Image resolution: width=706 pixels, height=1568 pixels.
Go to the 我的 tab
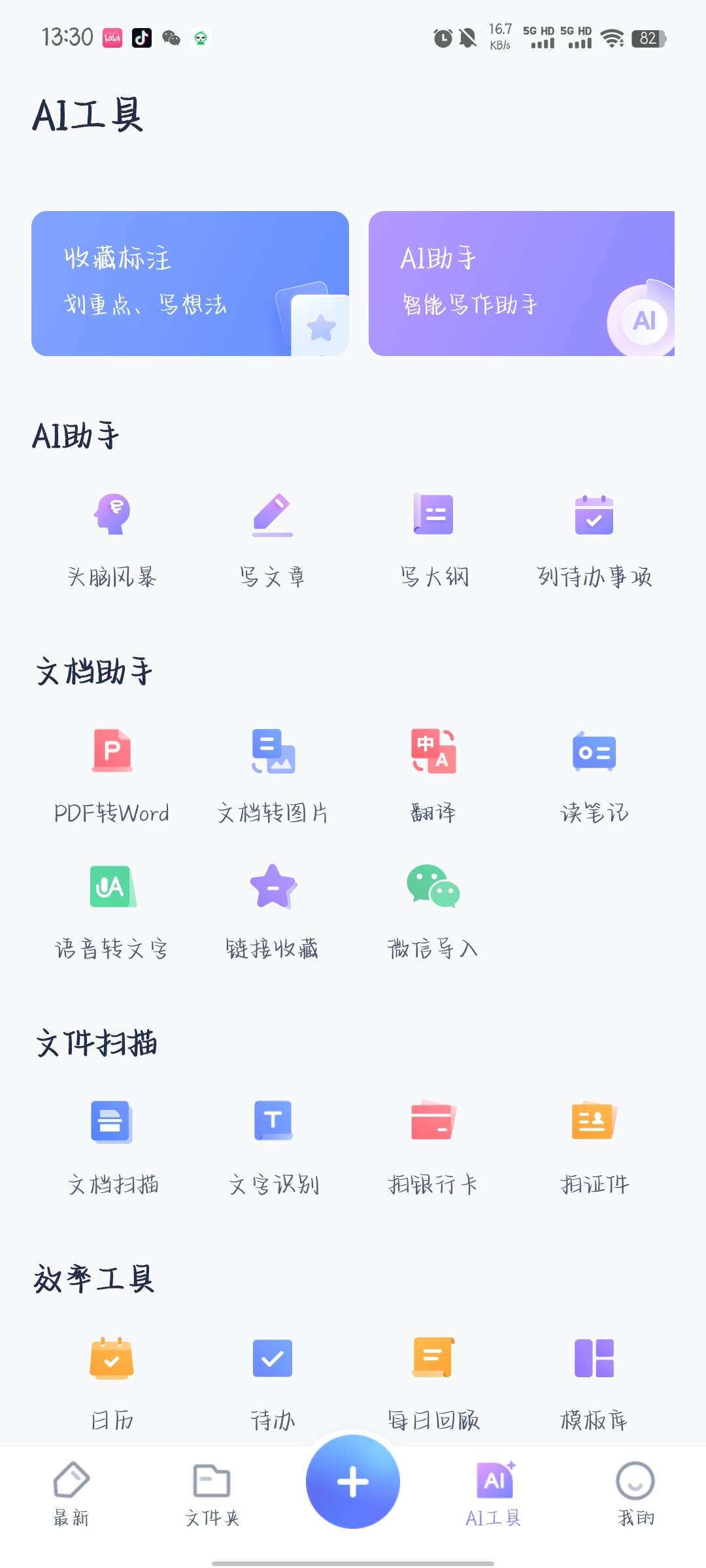point(635,1493)
